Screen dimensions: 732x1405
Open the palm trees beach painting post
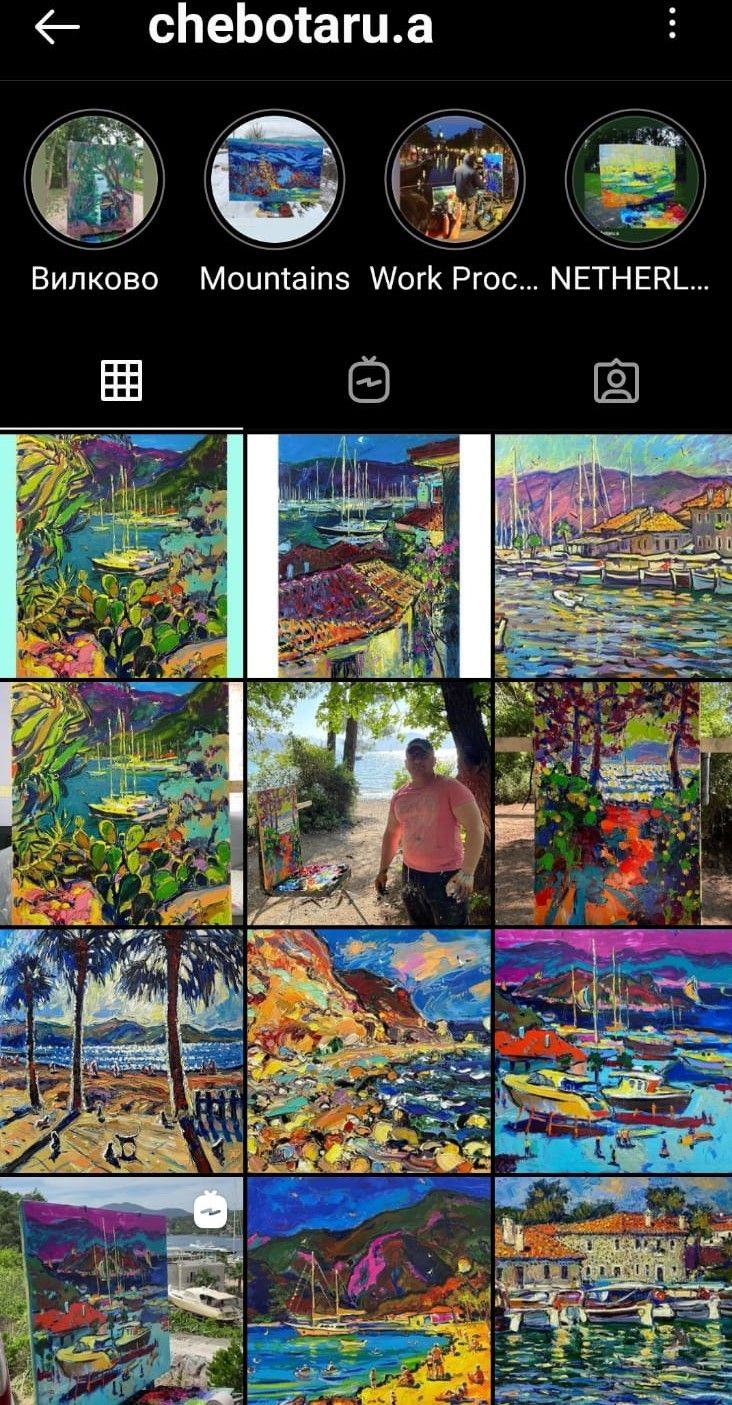[121, 1051]
